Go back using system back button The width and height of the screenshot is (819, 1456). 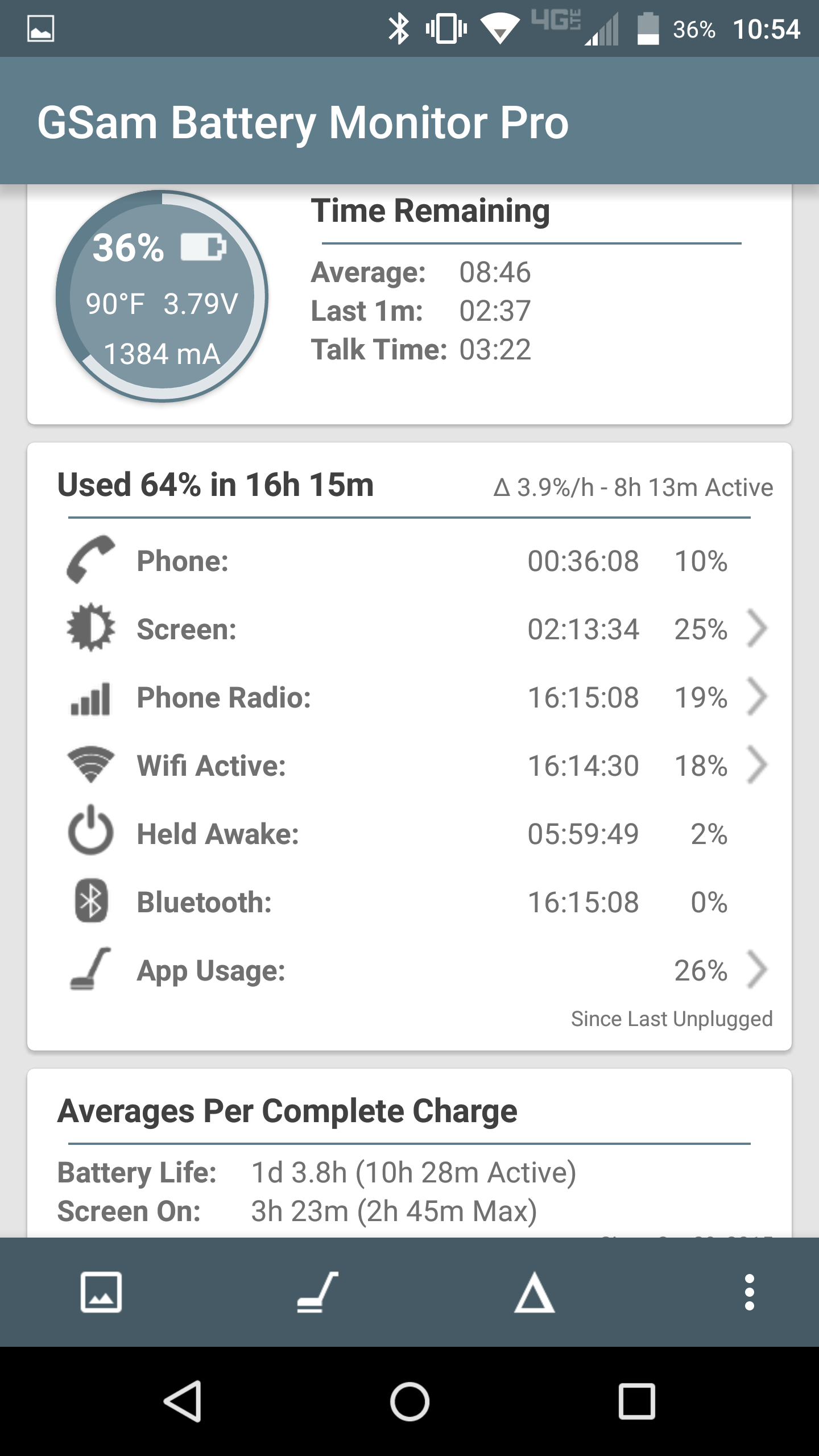coord(183,1401)
